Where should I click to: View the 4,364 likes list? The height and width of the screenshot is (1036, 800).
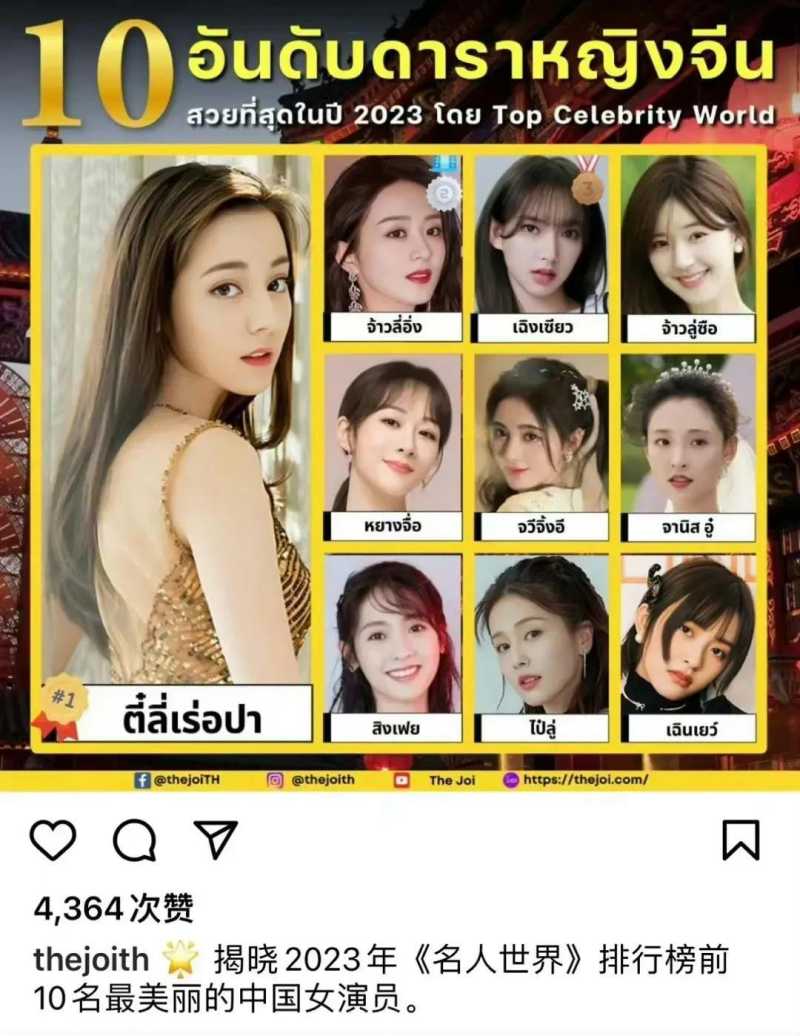(x=113, y=908)
